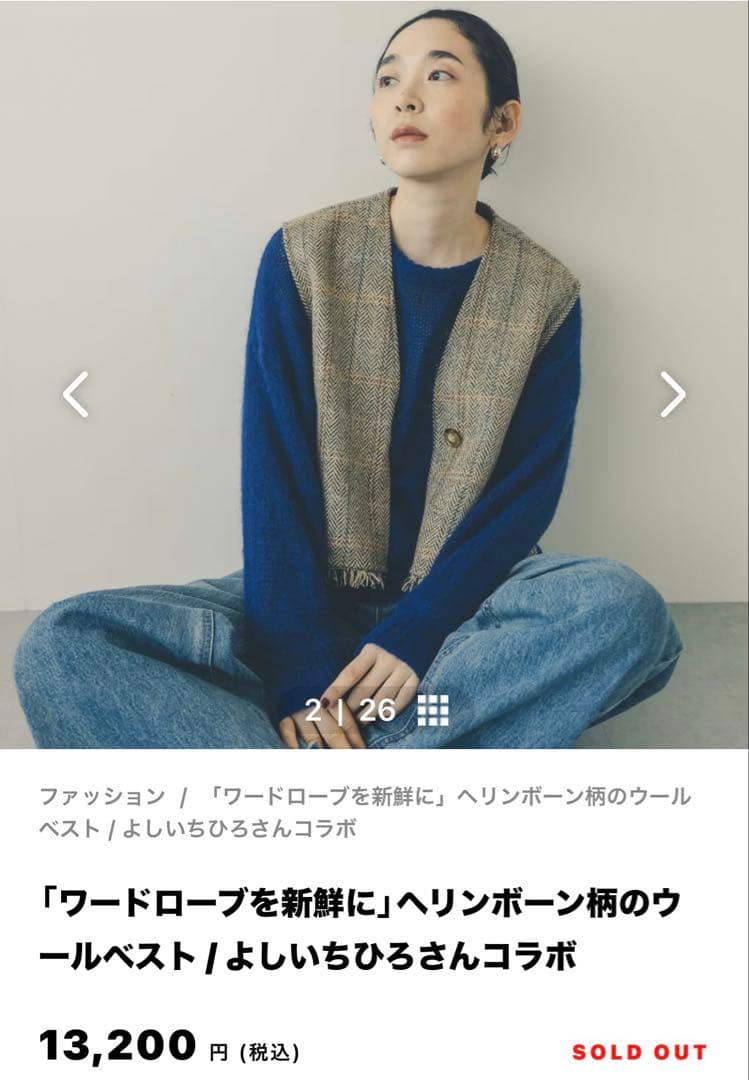View the product image full screen
This screenshot has height=1080, width=749.
coord(374,300)
